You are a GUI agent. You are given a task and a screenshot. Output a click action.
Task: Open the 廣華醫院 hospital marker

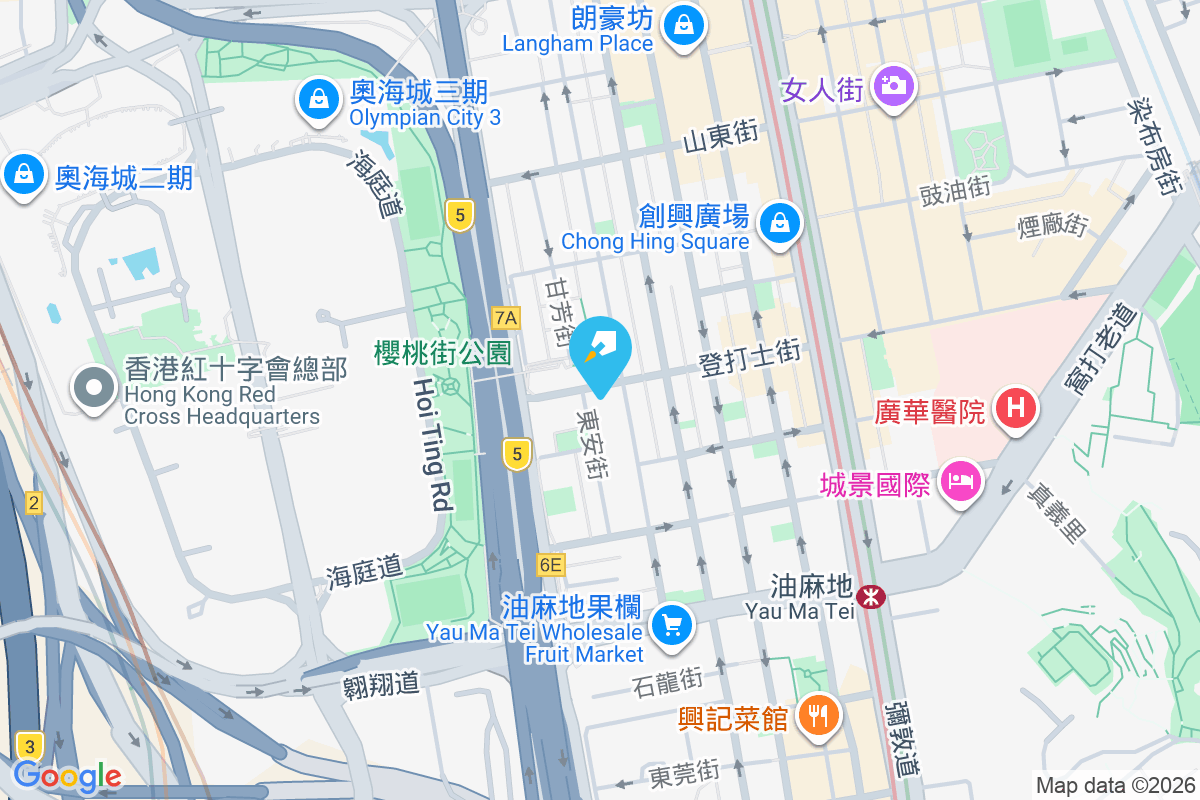tap(1016, 409)
